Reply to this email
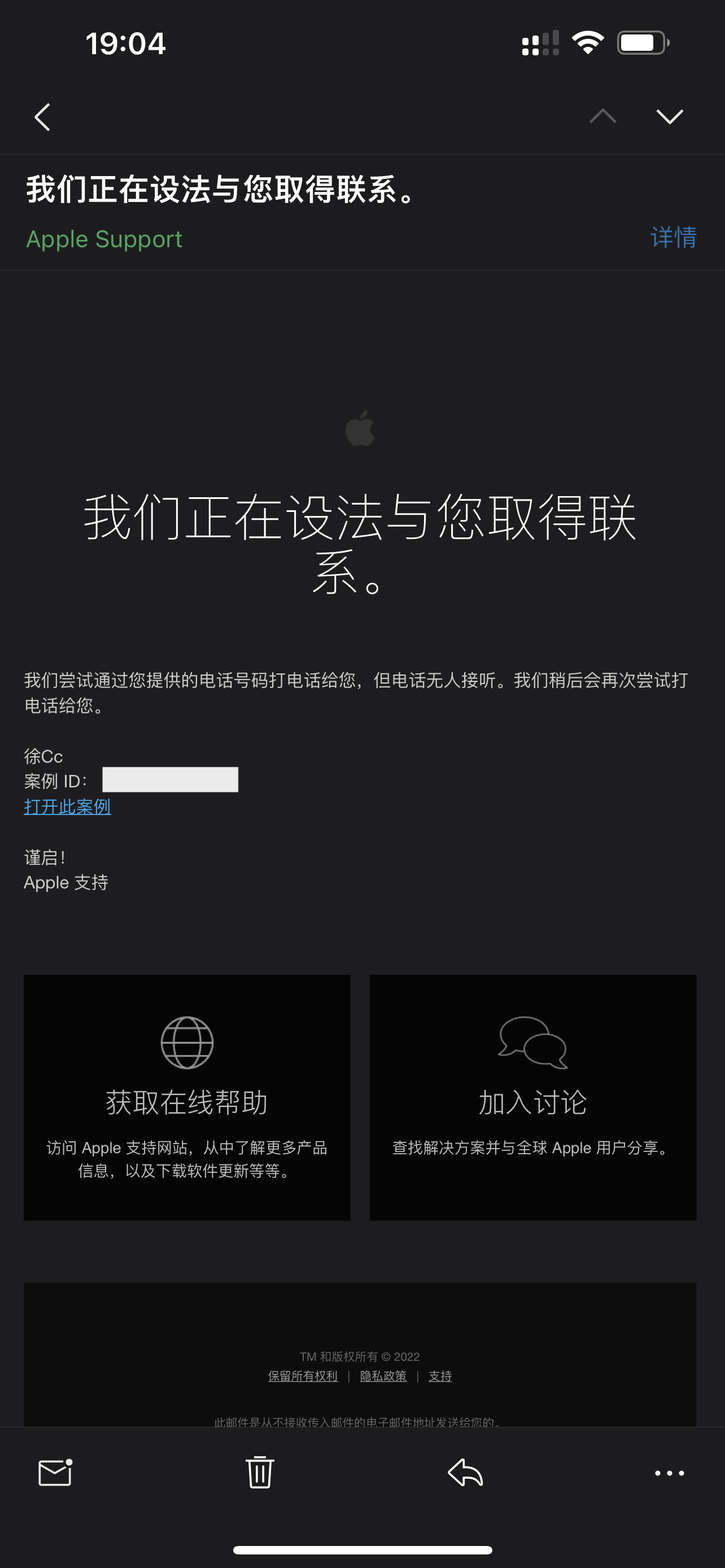 coord(466,1473)
